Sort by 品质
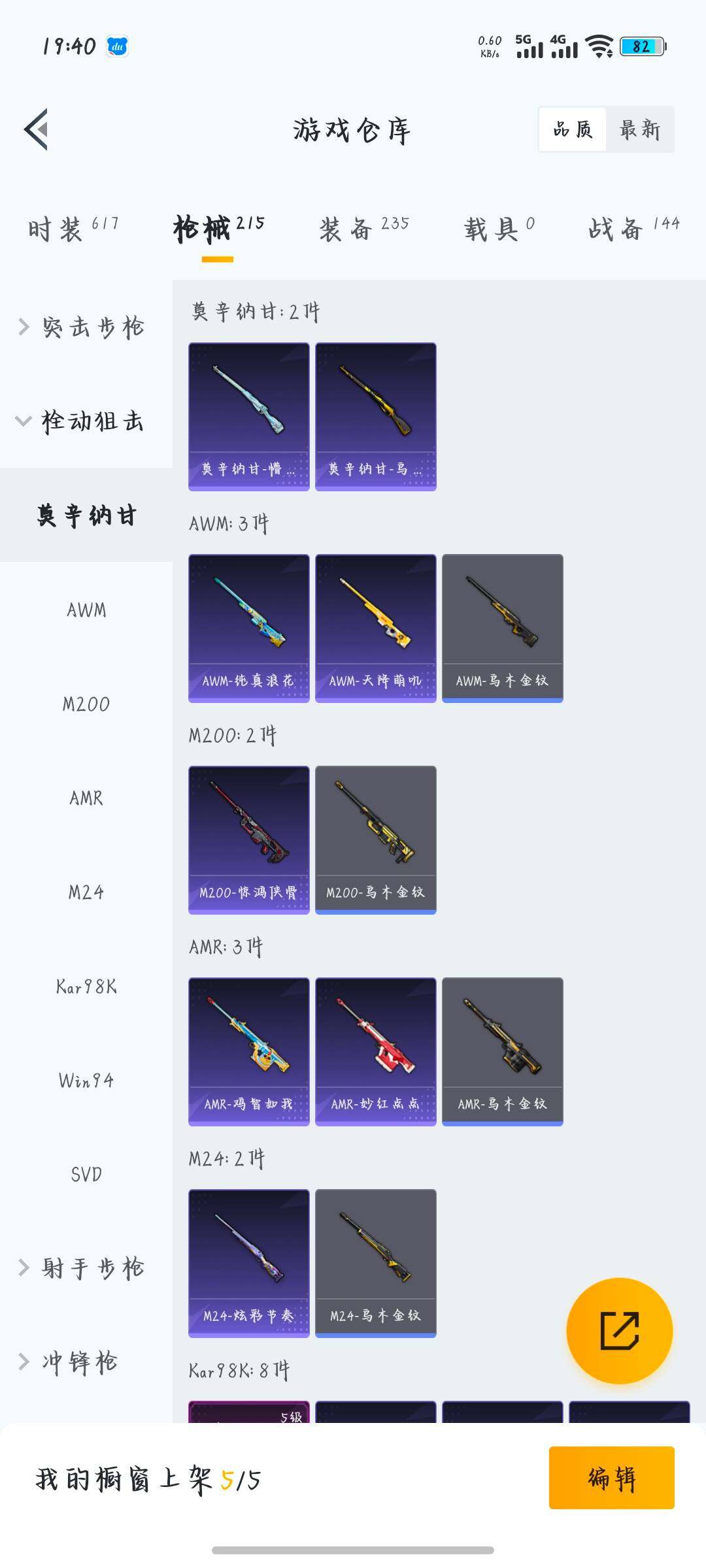The height and width of the screenshot is (1568, 706). click(x=573, y=129)
